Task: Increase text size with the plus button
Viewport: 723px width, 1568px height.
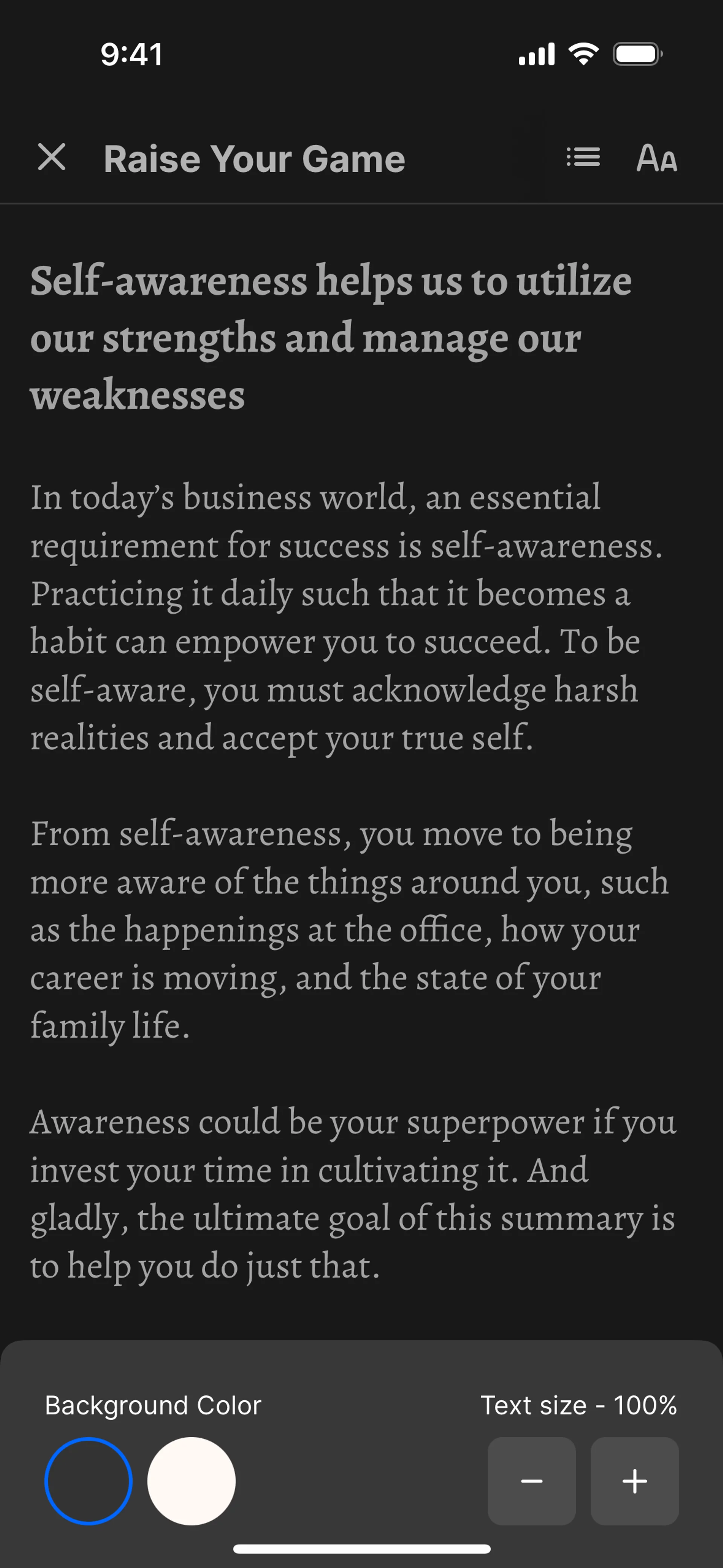Action: (x=634, y=1481)
